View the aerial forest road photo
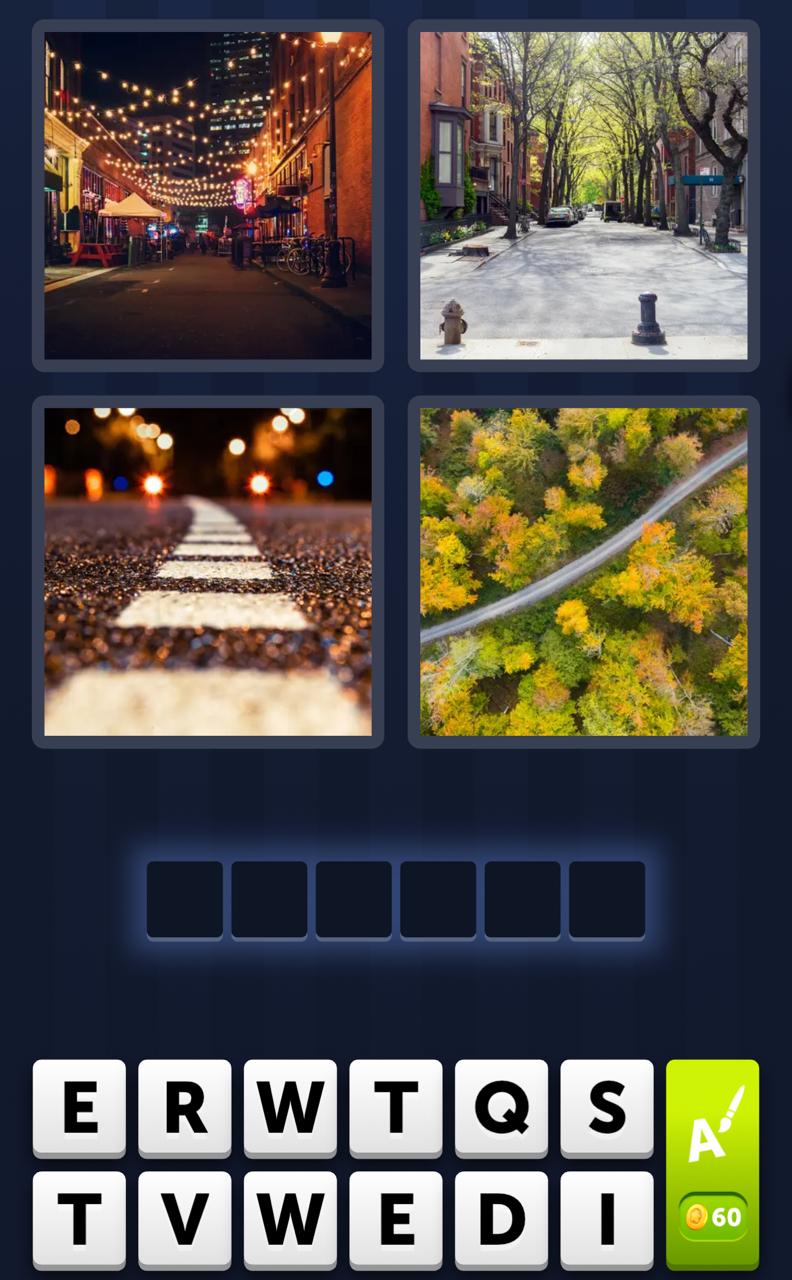This screenshot has height=1280, width=792. (x=583, y=571)
